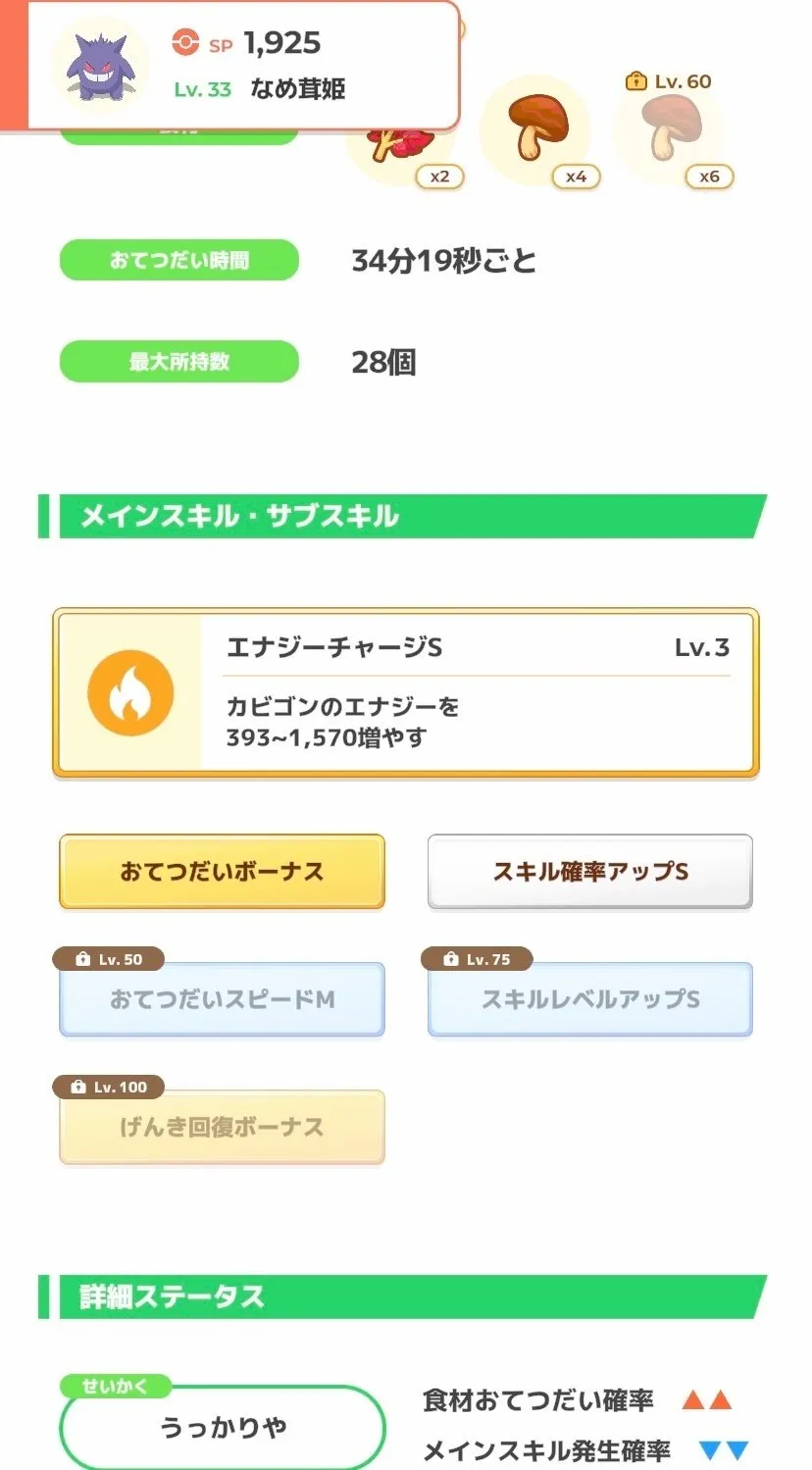Open the エナジーチャージS main skill card
The image size is (812, 1470).
405,692
